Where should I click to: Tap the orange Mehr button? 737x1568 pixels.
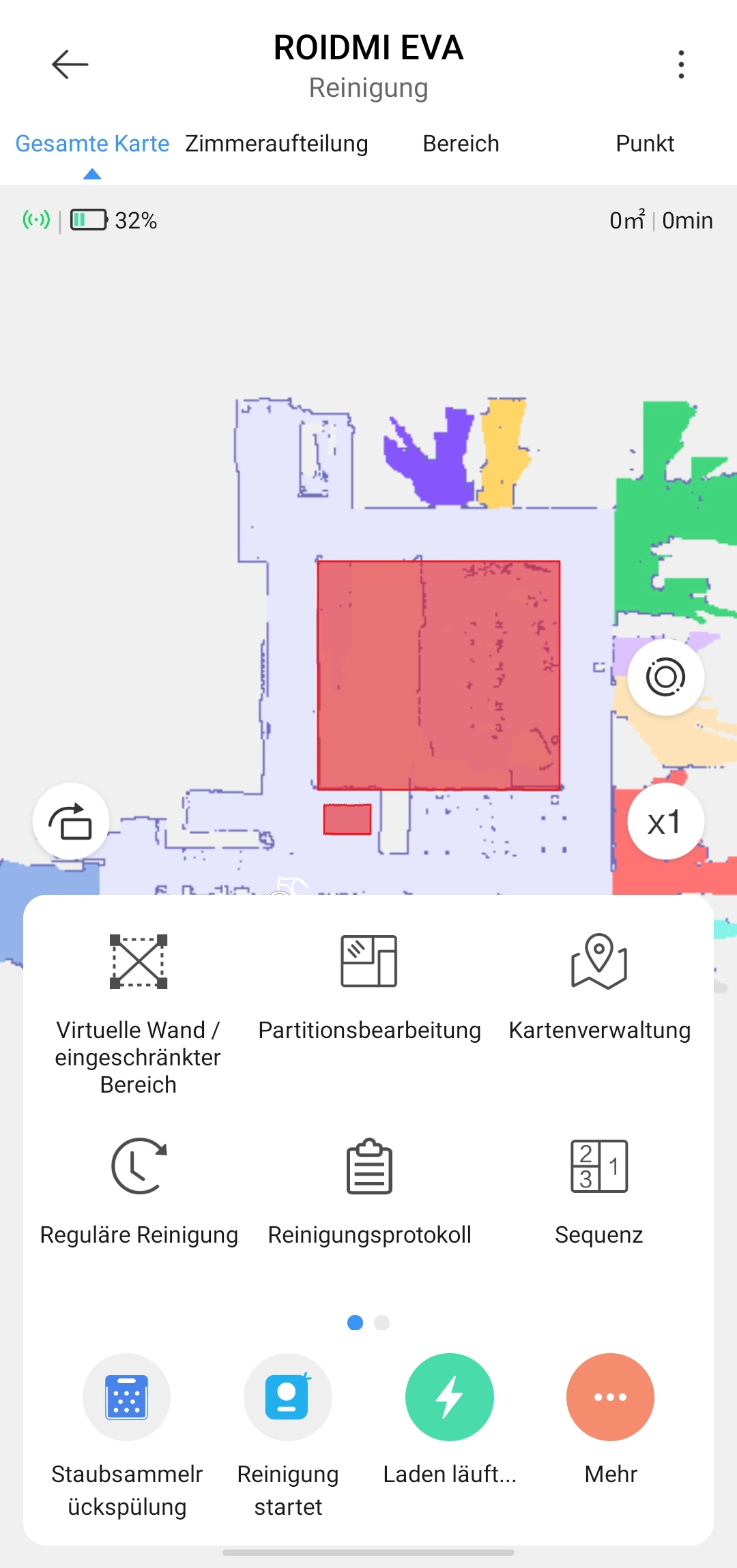[x=611, y=1397]
